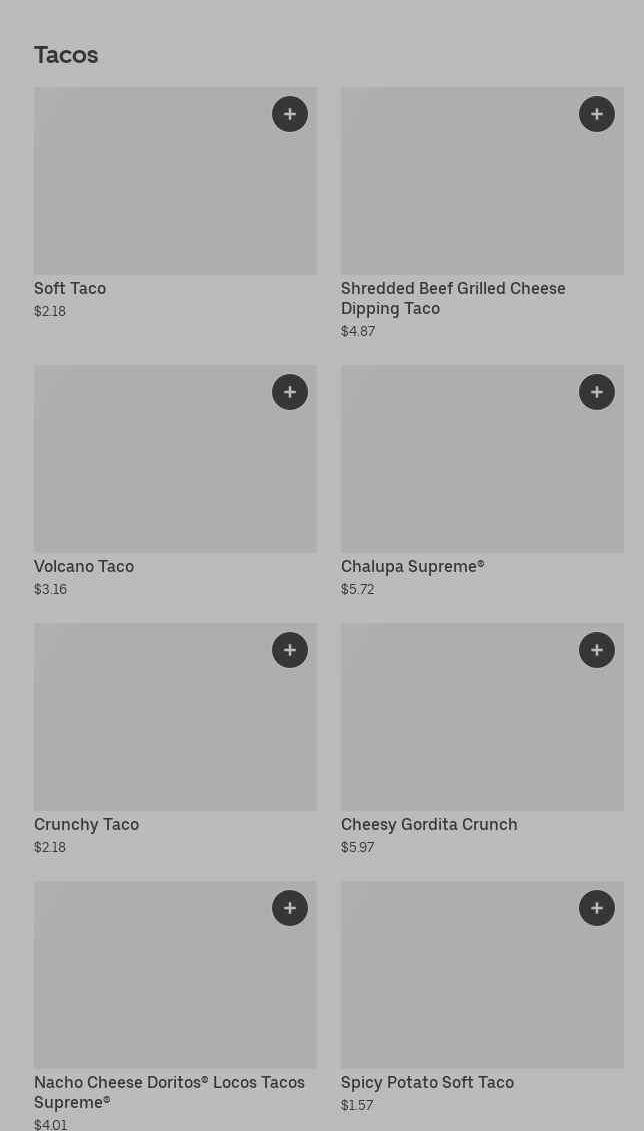Select the Cheesy Gordita Crunch card

(460, 730)
